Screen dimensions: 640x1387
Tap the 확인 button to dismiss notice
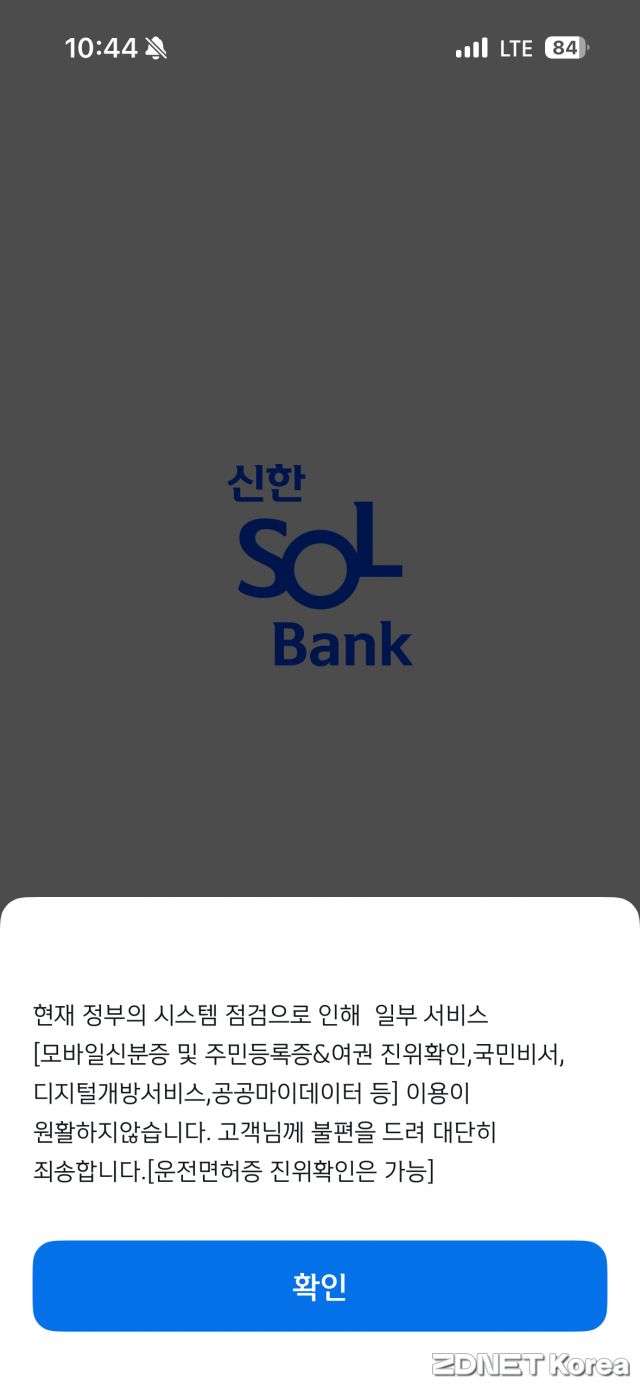point(320,1285)
